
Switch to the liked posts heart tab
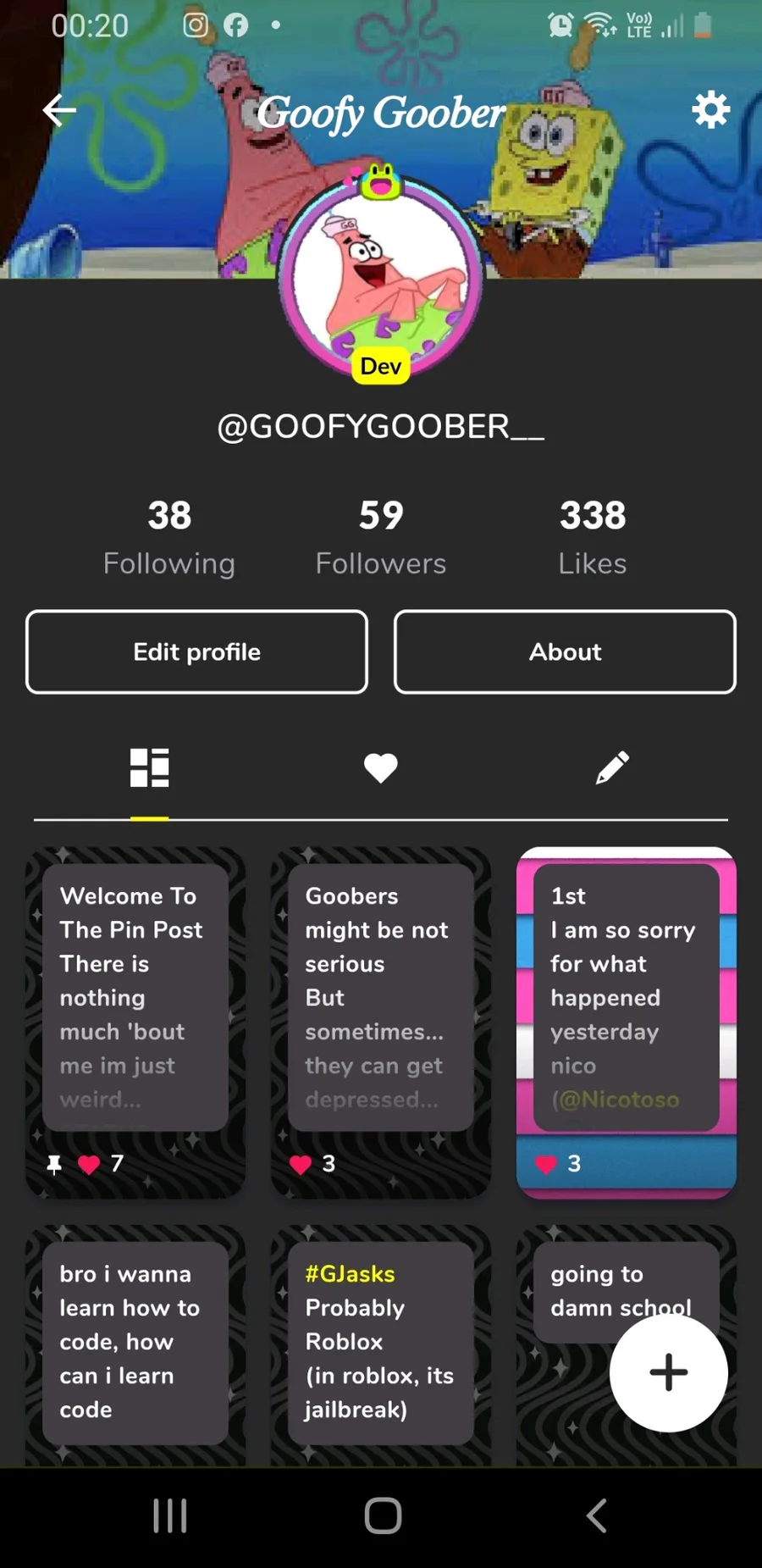click(x=381, y=768)
